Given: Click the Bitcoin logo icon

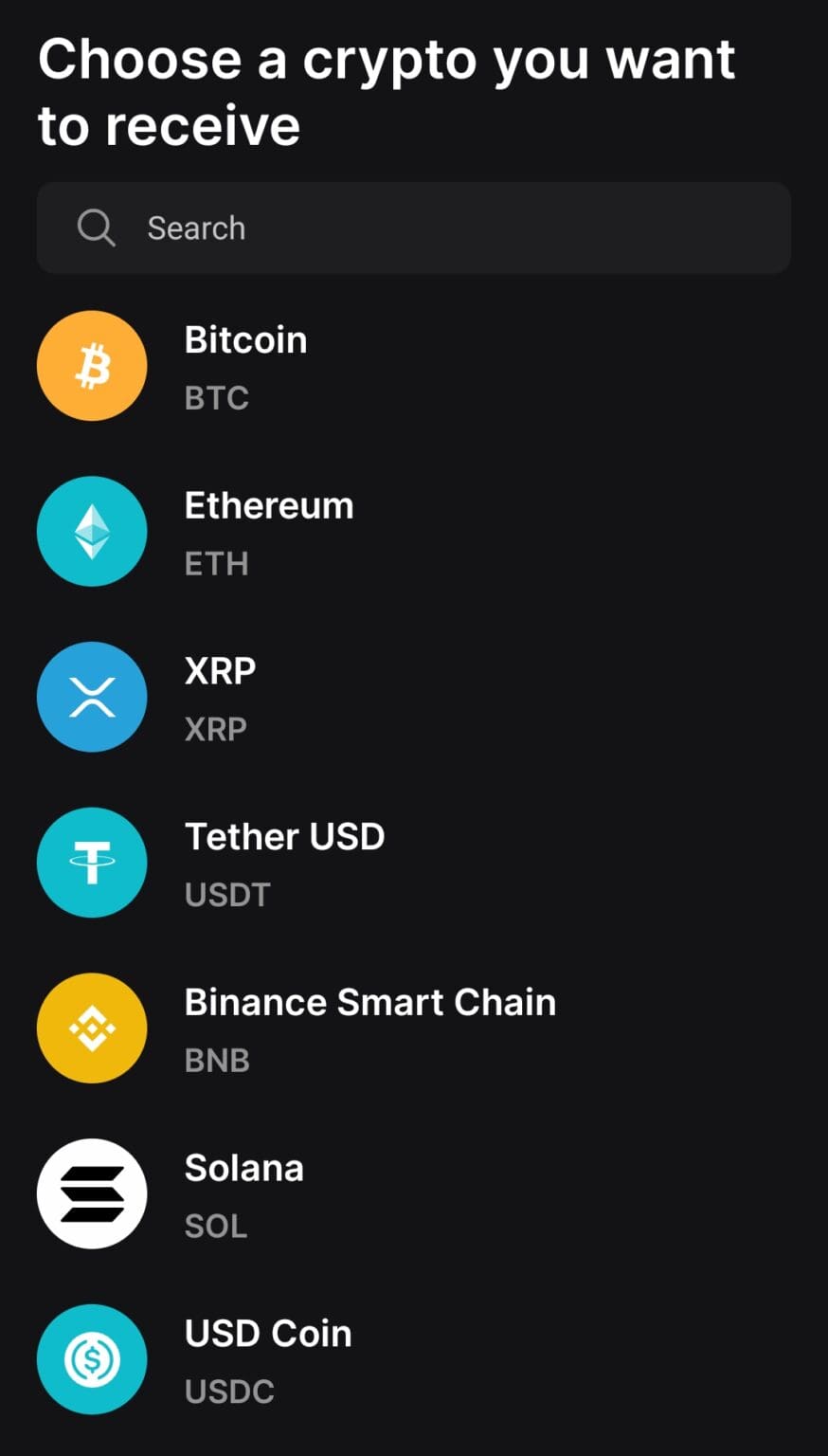Looking at the screenshot, I should pos(92,365).
